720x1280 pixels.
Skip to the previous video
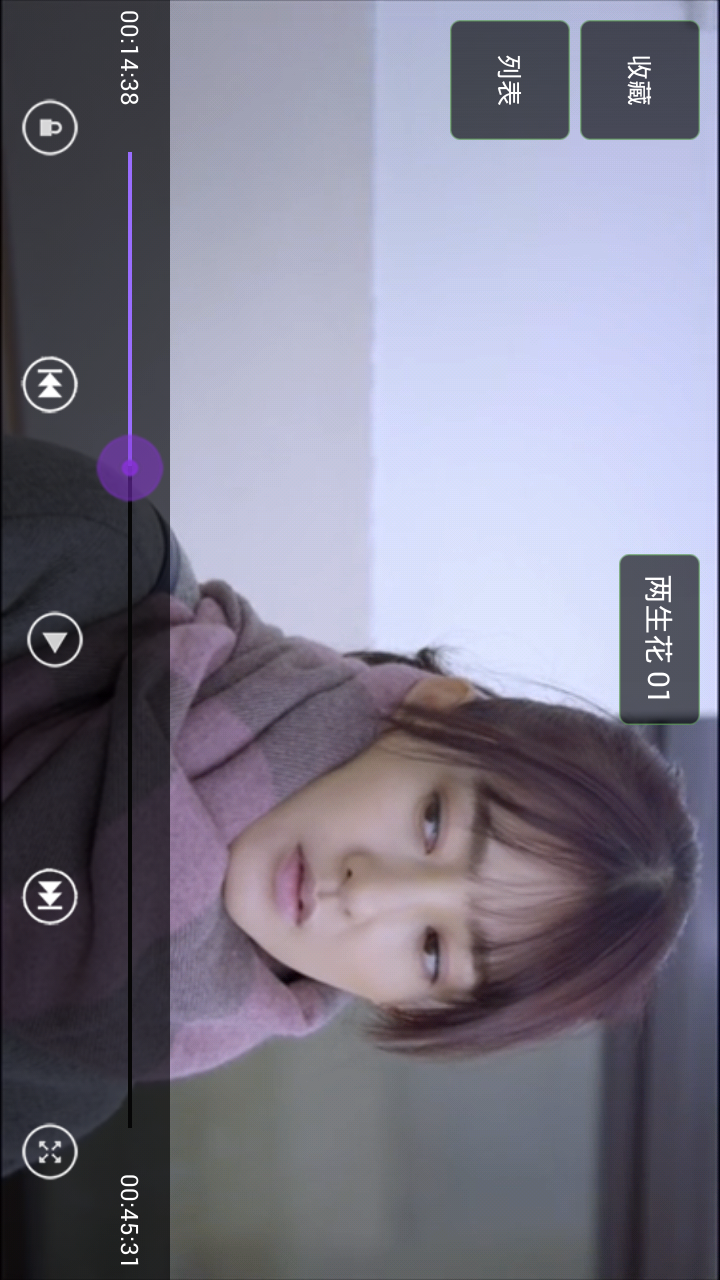[x=50, y=385]
